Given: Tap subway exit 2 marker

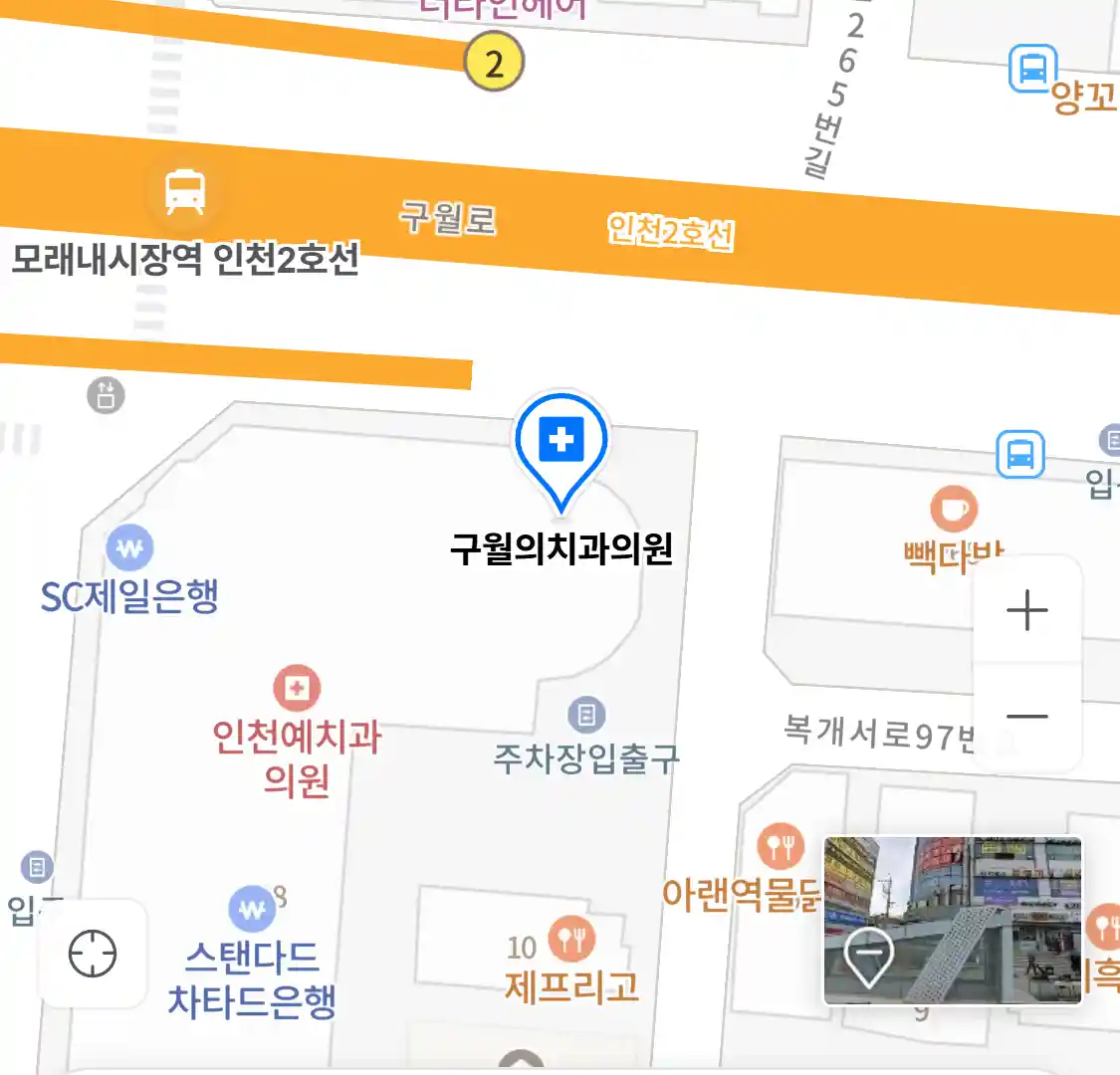Looking at the screenshot, I should tap(494, 64).
